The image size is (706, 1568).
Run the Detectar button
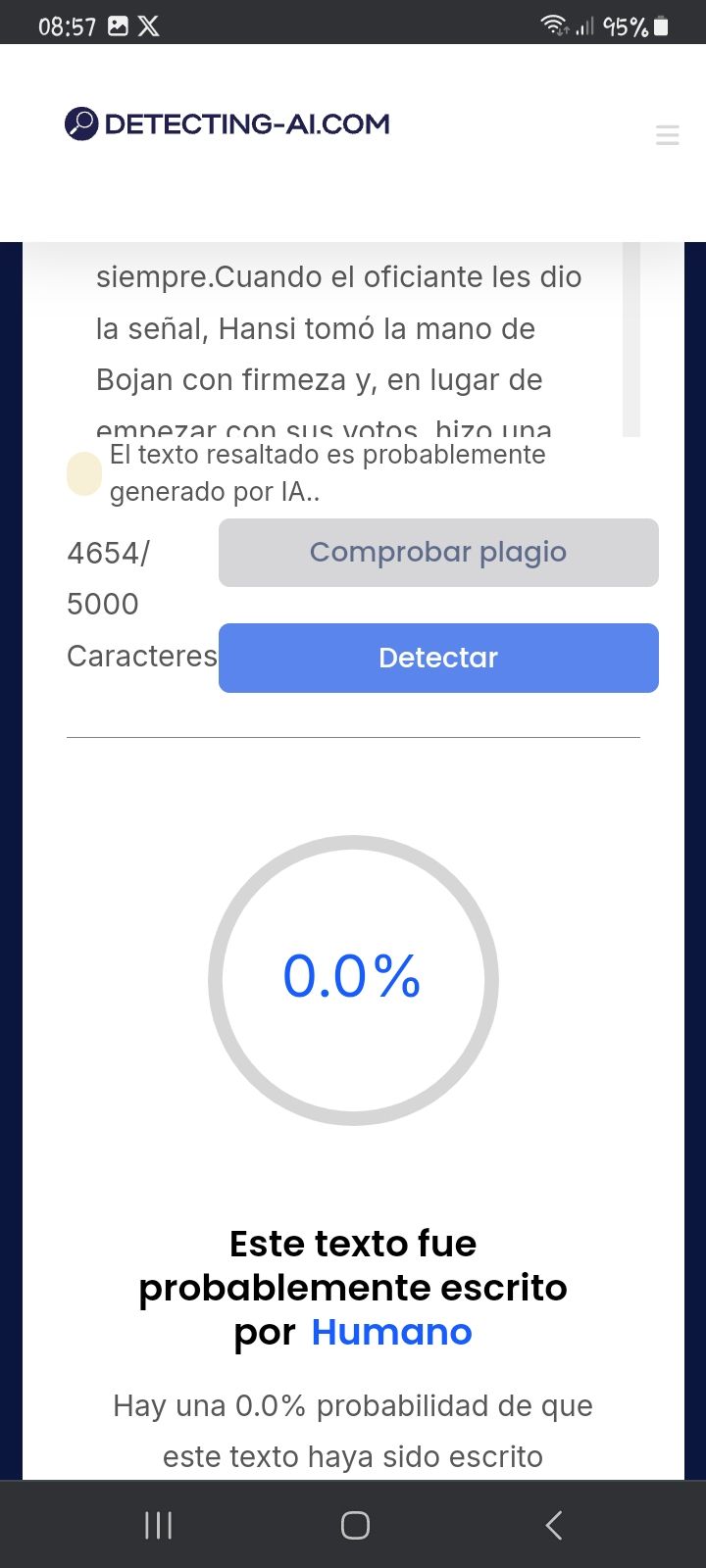click(438, 658)
